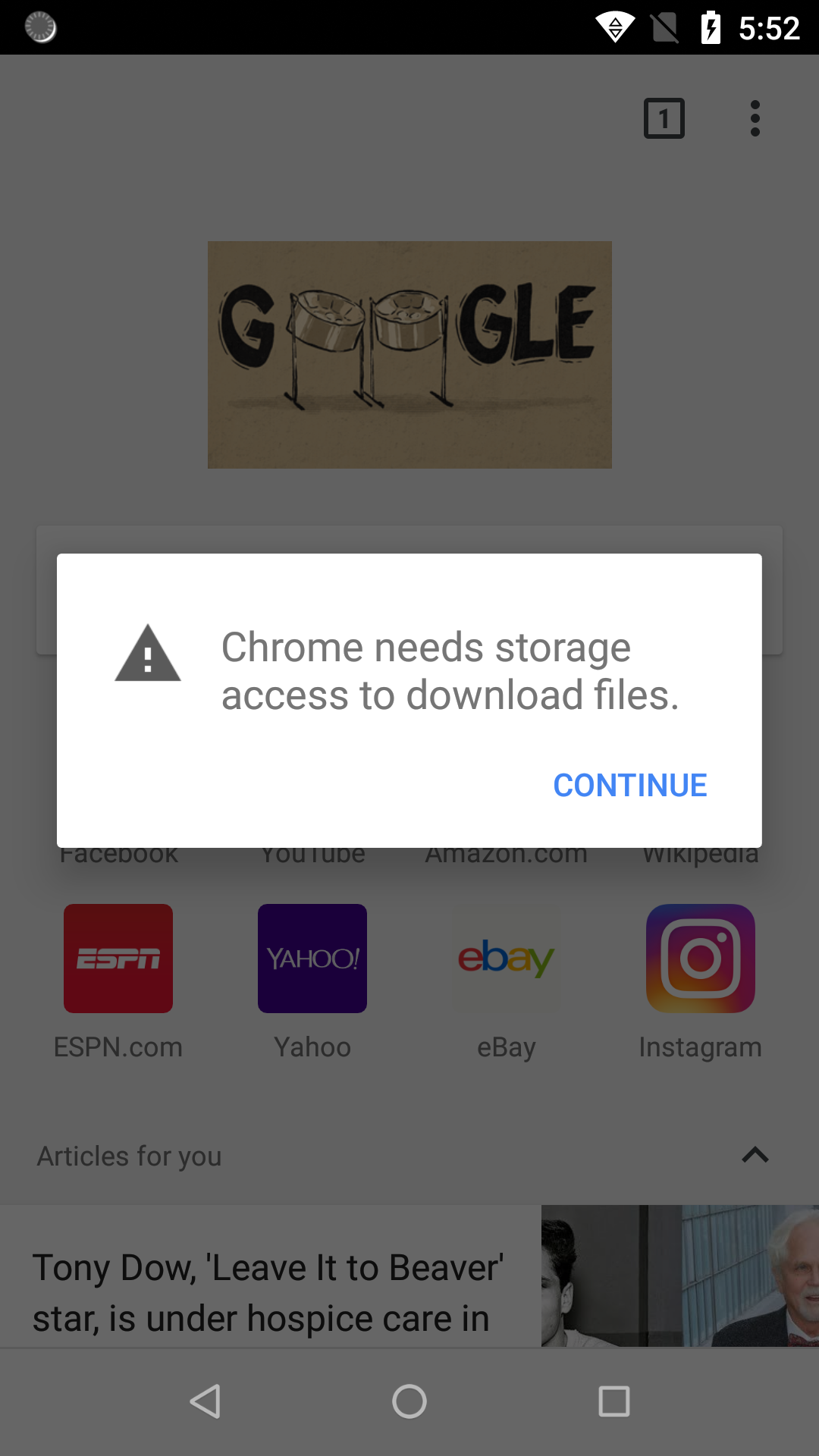
Task: Open the tab switcher showing 1 tab
Action: [x=664, y=118]
